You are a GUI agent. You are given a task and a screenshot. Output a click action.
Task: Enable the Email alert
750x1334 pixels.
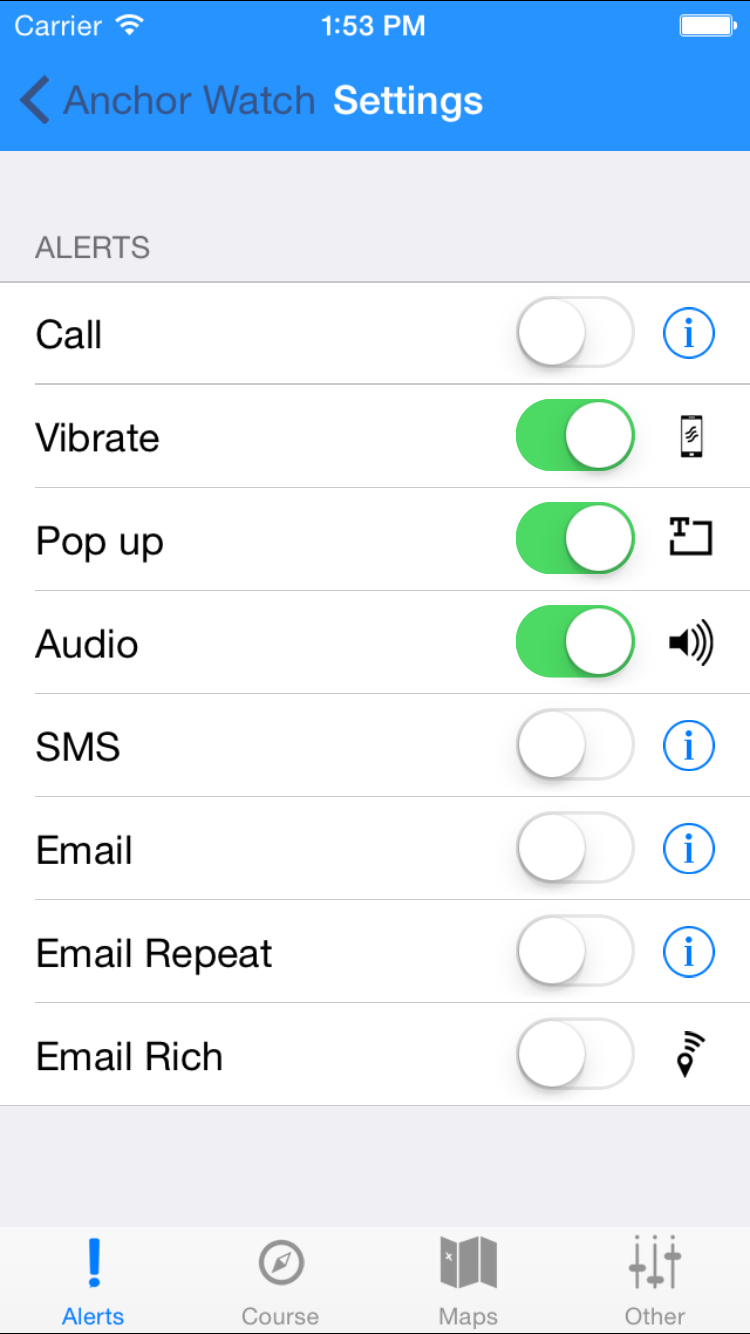(x=575, y=848)
